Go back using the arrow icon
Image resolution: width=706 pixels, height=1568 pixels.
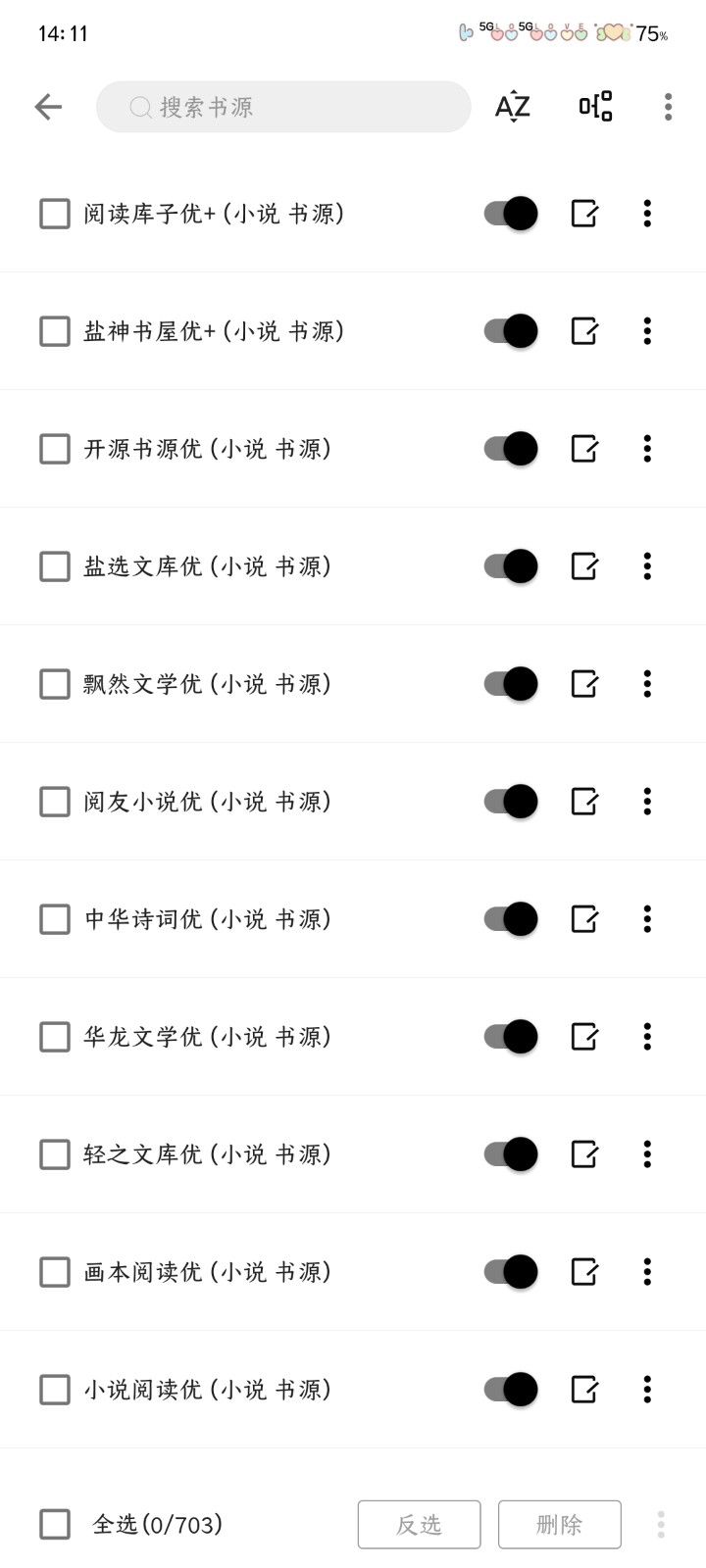click(x=48, y=107)
